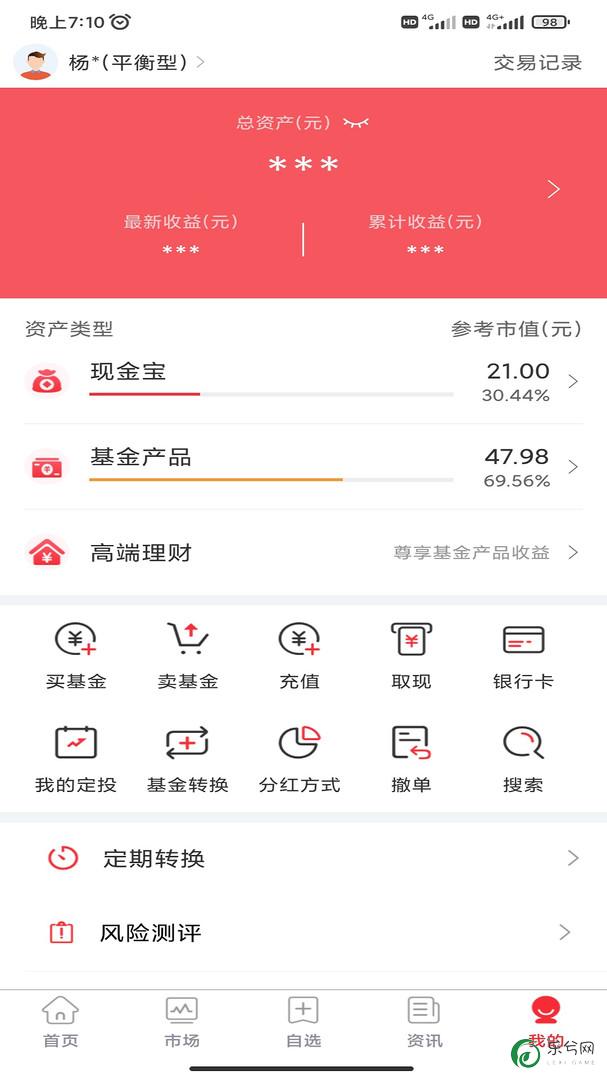
Task: Select the 充值 recharge shortcut
Action: 300,656
